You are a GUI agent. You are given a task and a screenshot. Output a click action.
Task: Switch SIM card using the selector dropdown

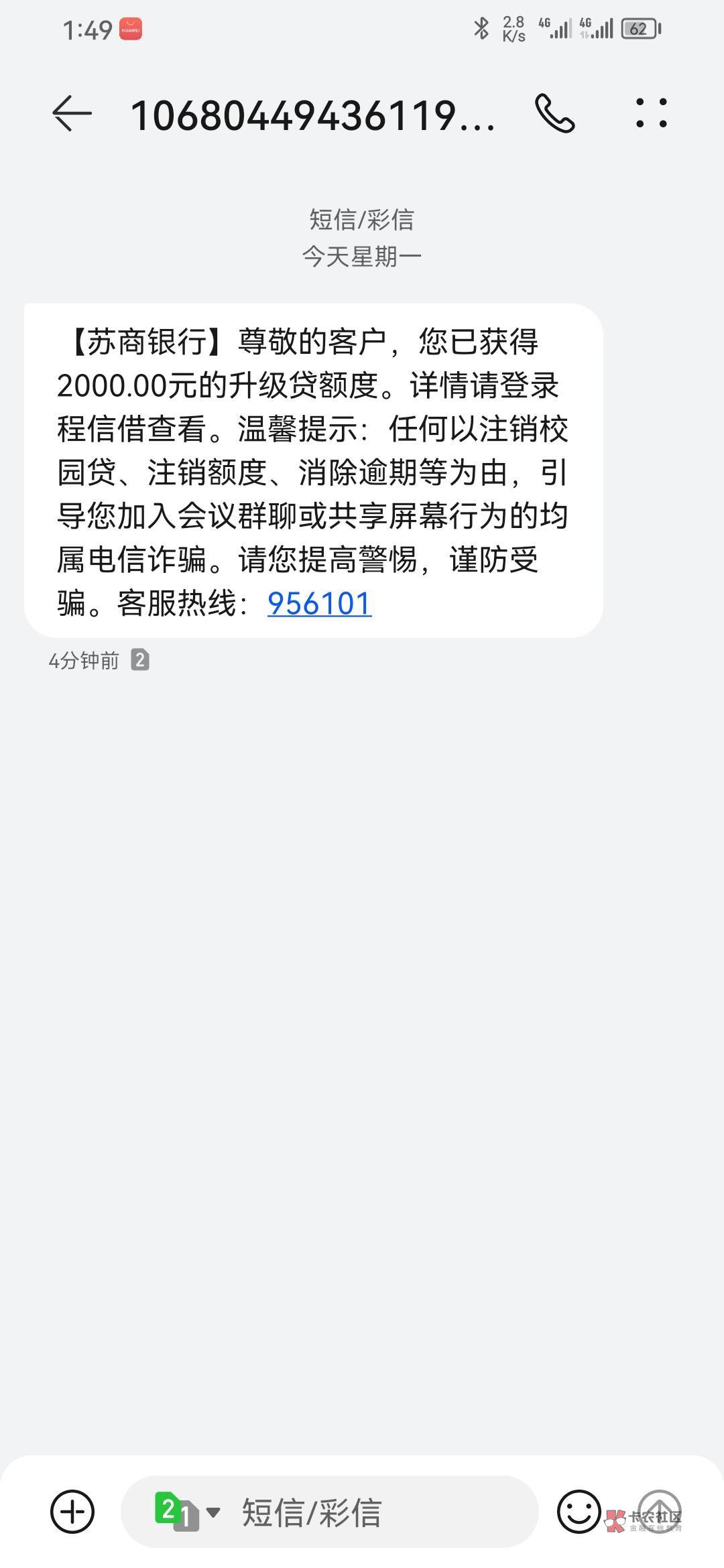187,1511
